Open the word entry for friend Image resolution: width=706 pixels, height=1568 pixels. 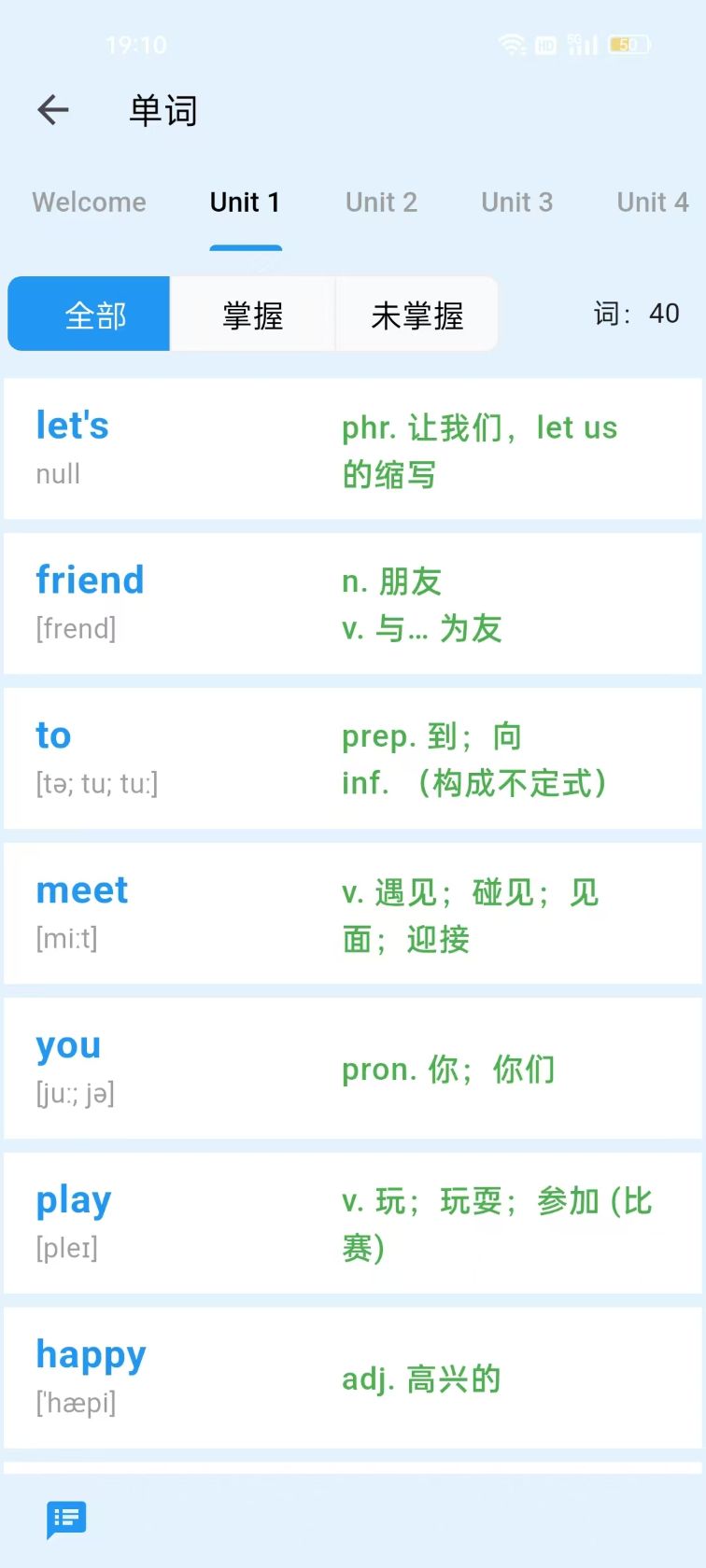pos(353,604)
